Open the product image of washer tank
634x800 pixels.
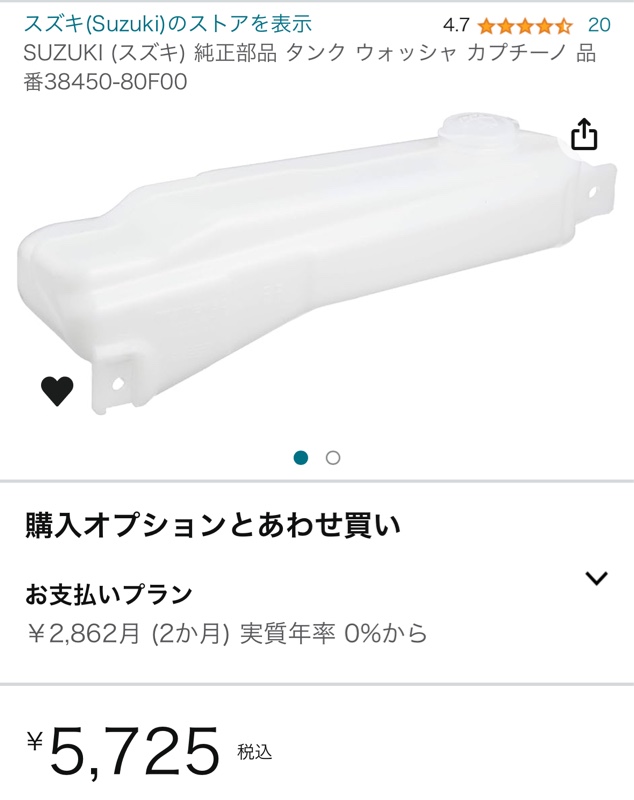310,270
